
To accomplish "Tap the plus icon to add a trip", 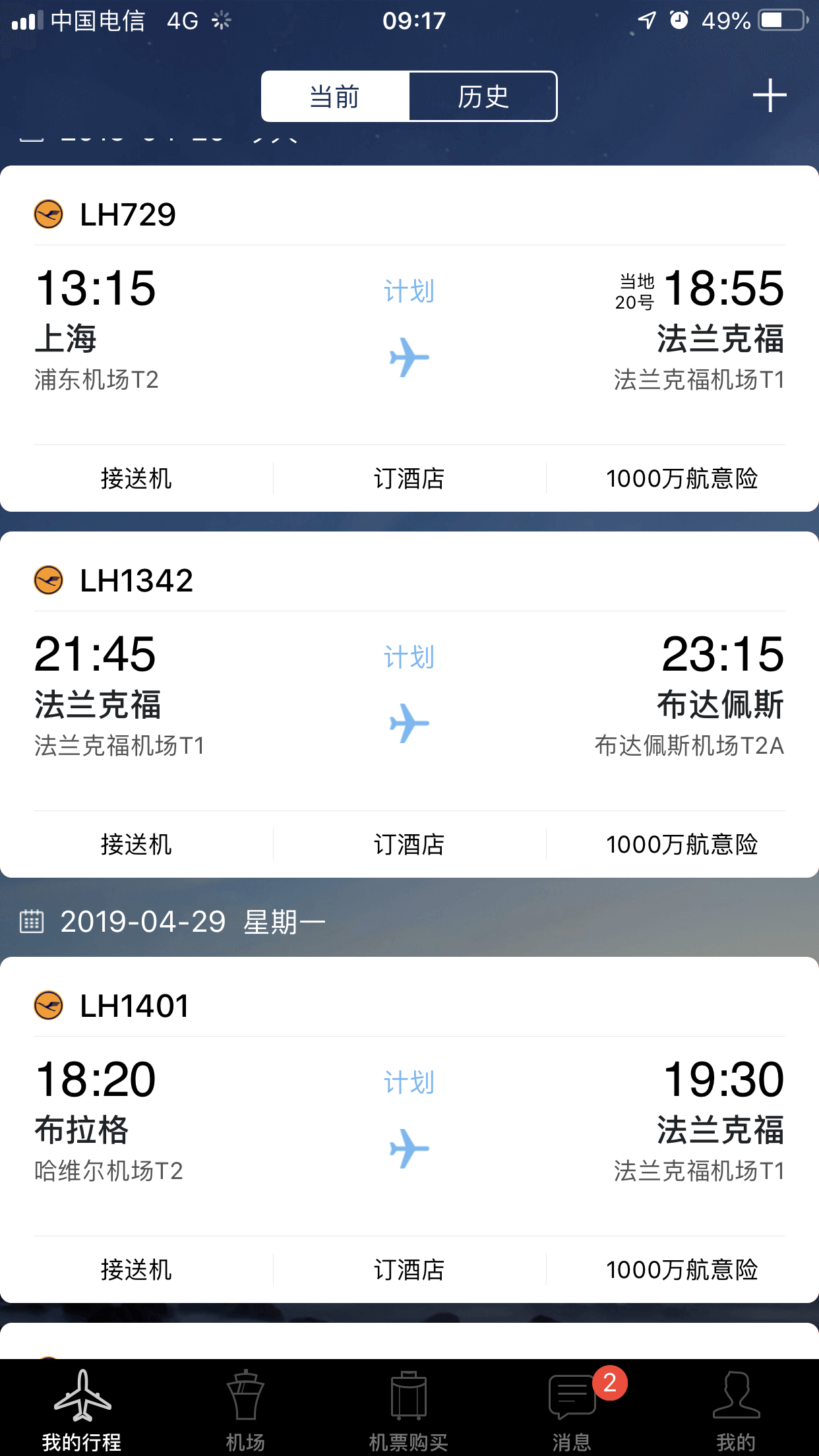I will point(769,96).
